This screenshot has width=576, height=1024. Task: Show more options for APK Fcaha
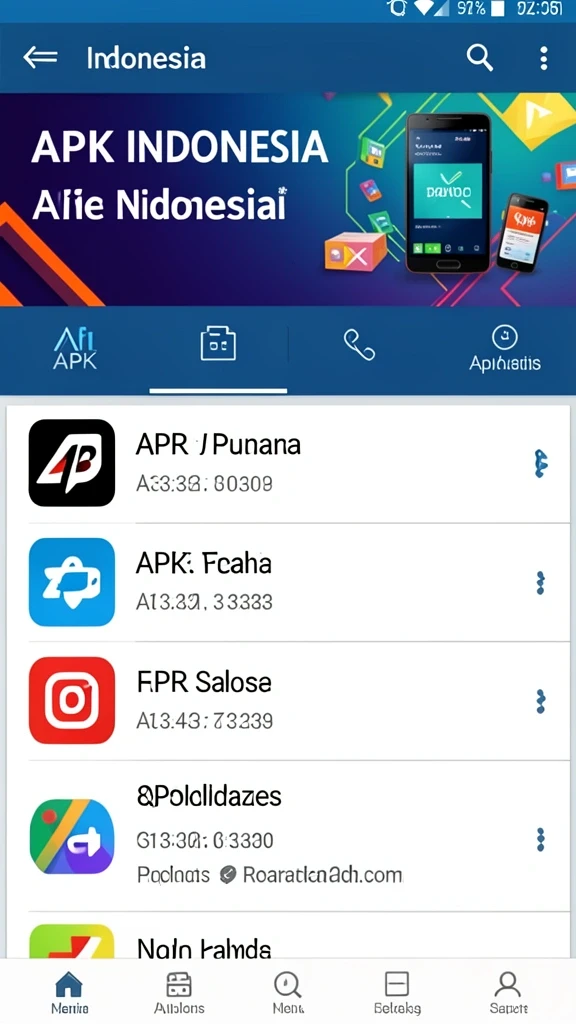(x=540, y=583)
